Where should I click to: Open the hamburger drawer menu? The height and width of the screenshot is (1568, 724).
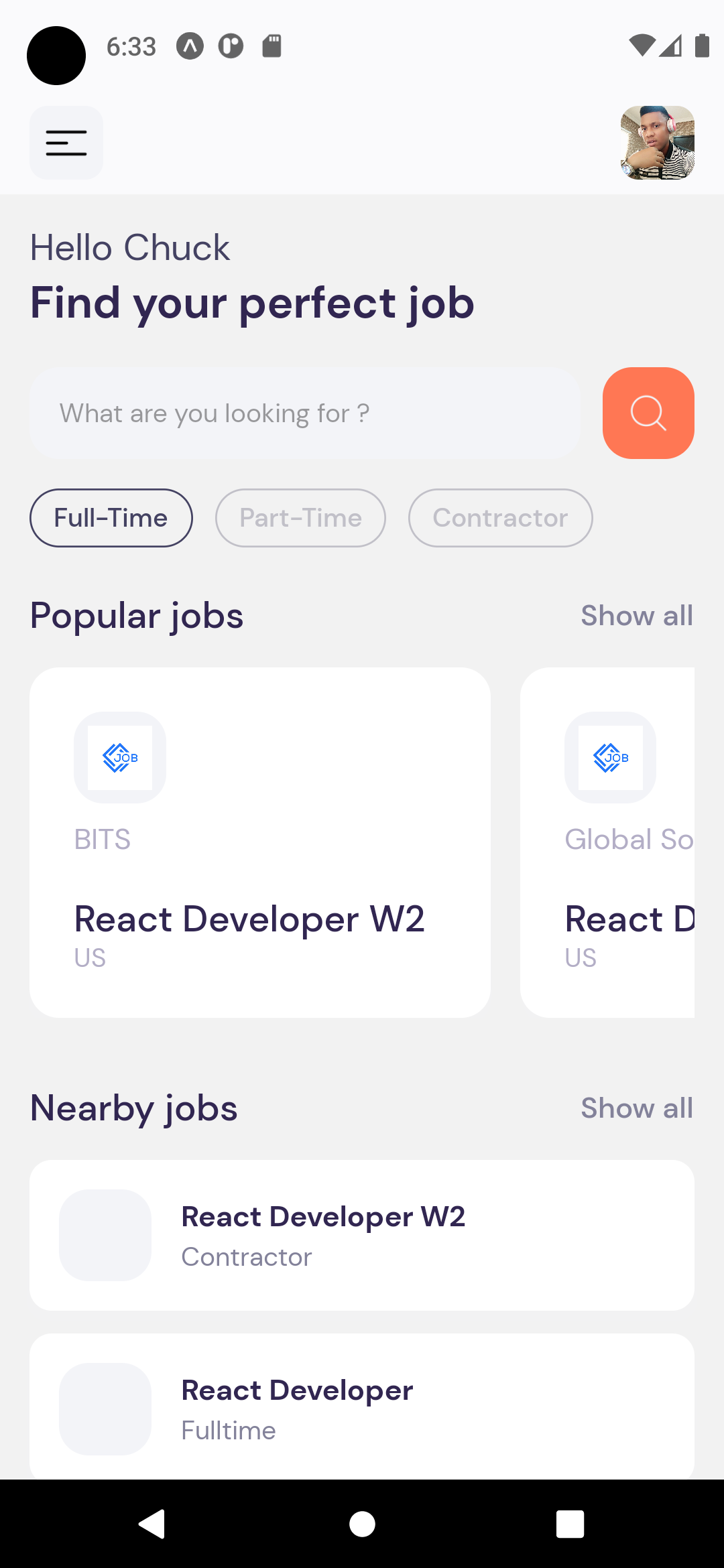[x=66, y=143]
